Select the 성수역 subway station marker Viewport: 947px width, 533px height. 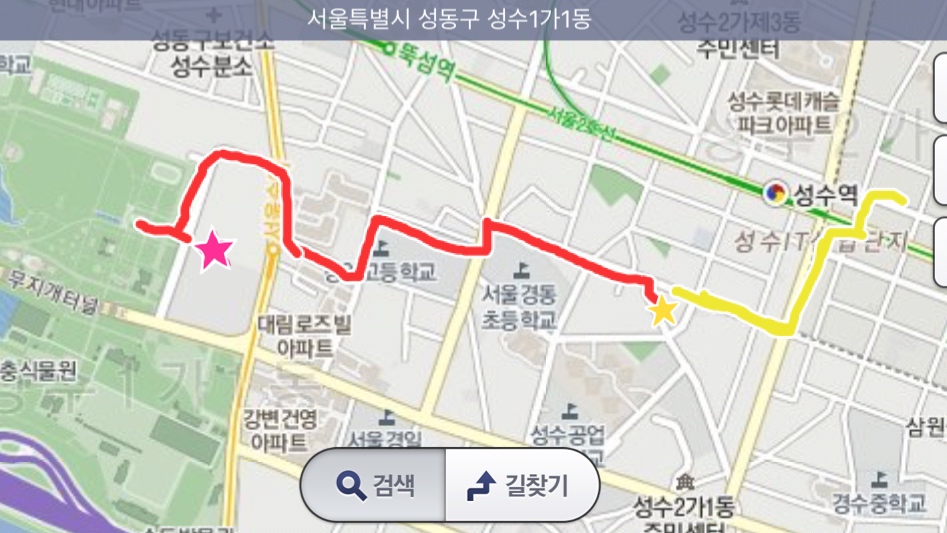(774, 192)
